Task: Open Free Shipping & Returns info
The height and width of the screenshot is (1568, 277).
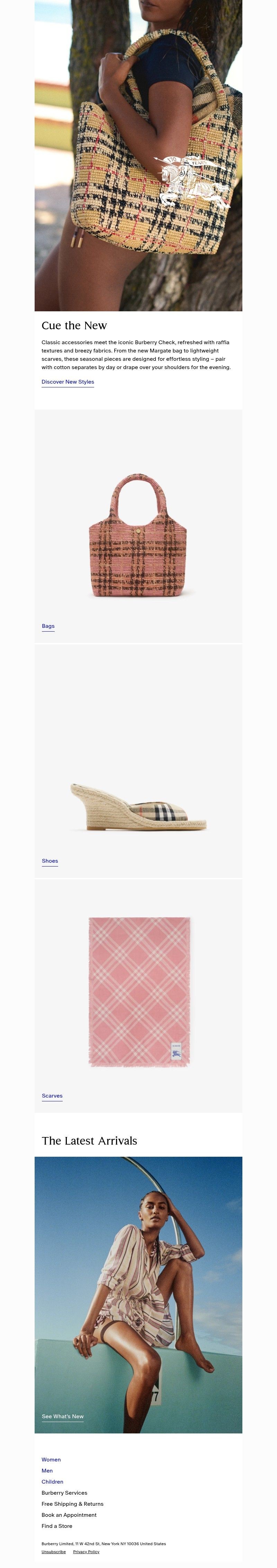Action: [72, 1504]
